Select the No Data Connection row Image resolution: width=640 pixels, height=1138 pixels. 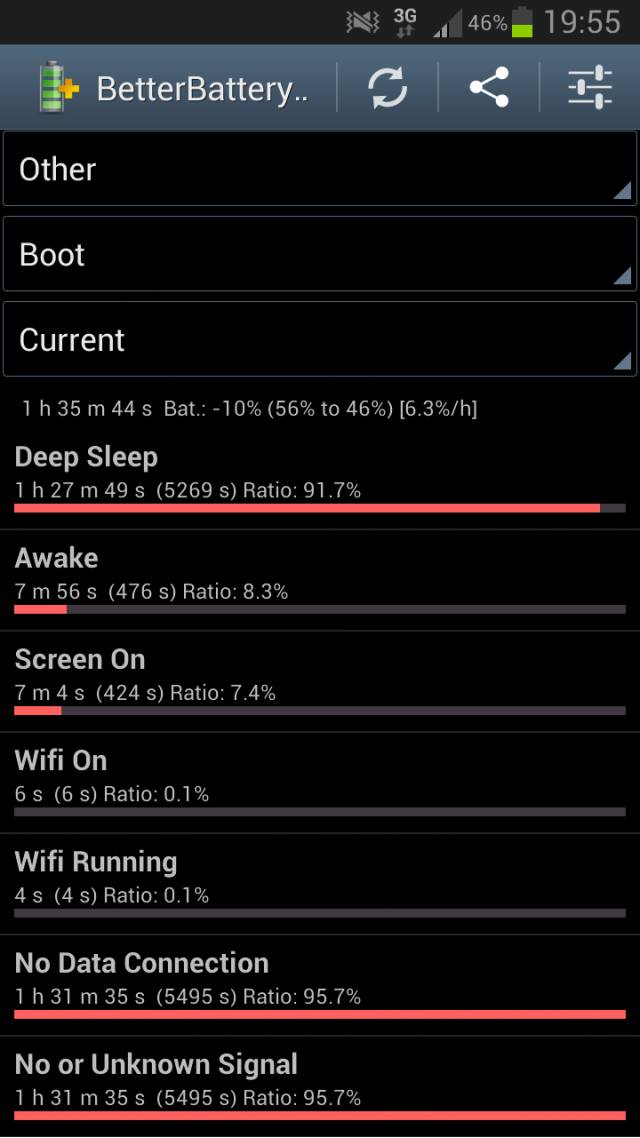(x=320, y=984)
